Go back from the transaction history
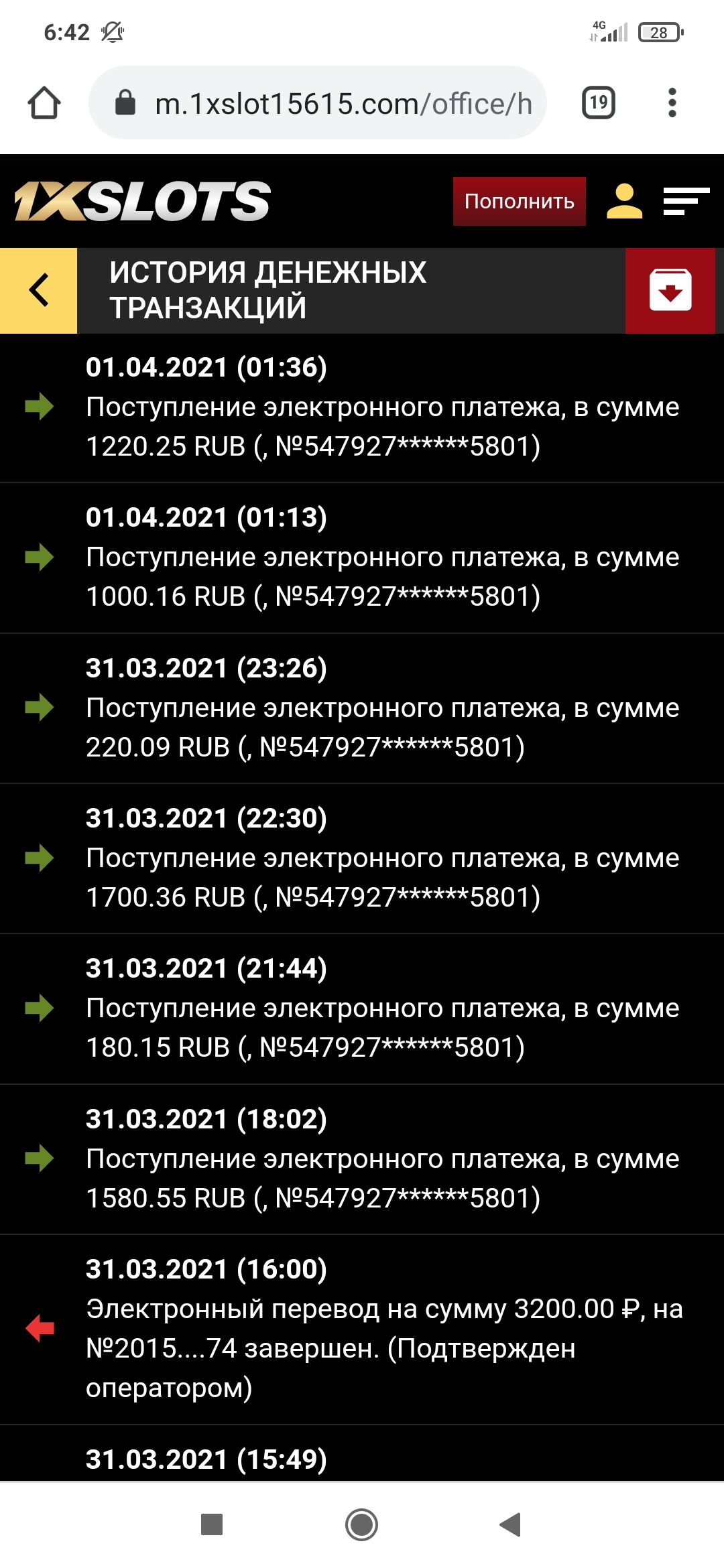 [x=39, y=290]
